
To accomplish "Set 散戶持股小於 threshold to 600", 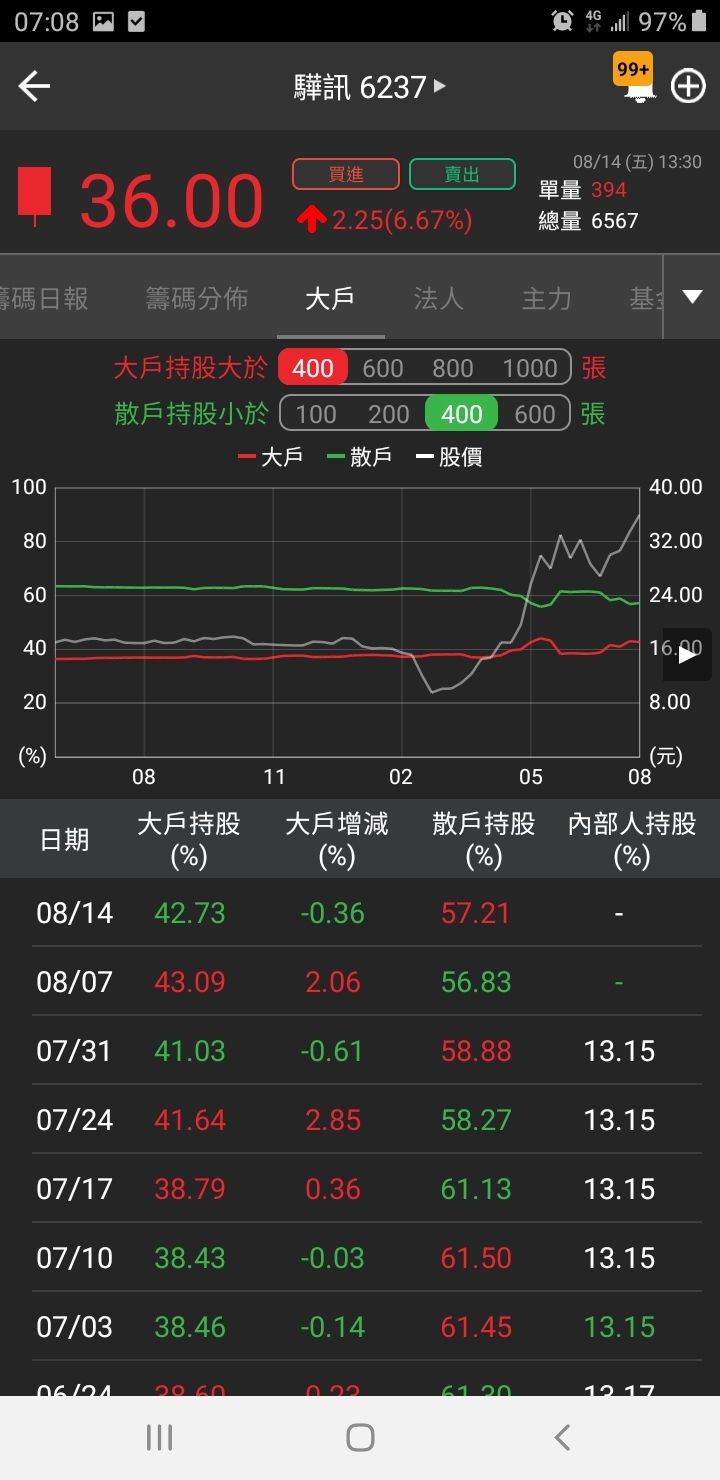I will click(535, 414).
